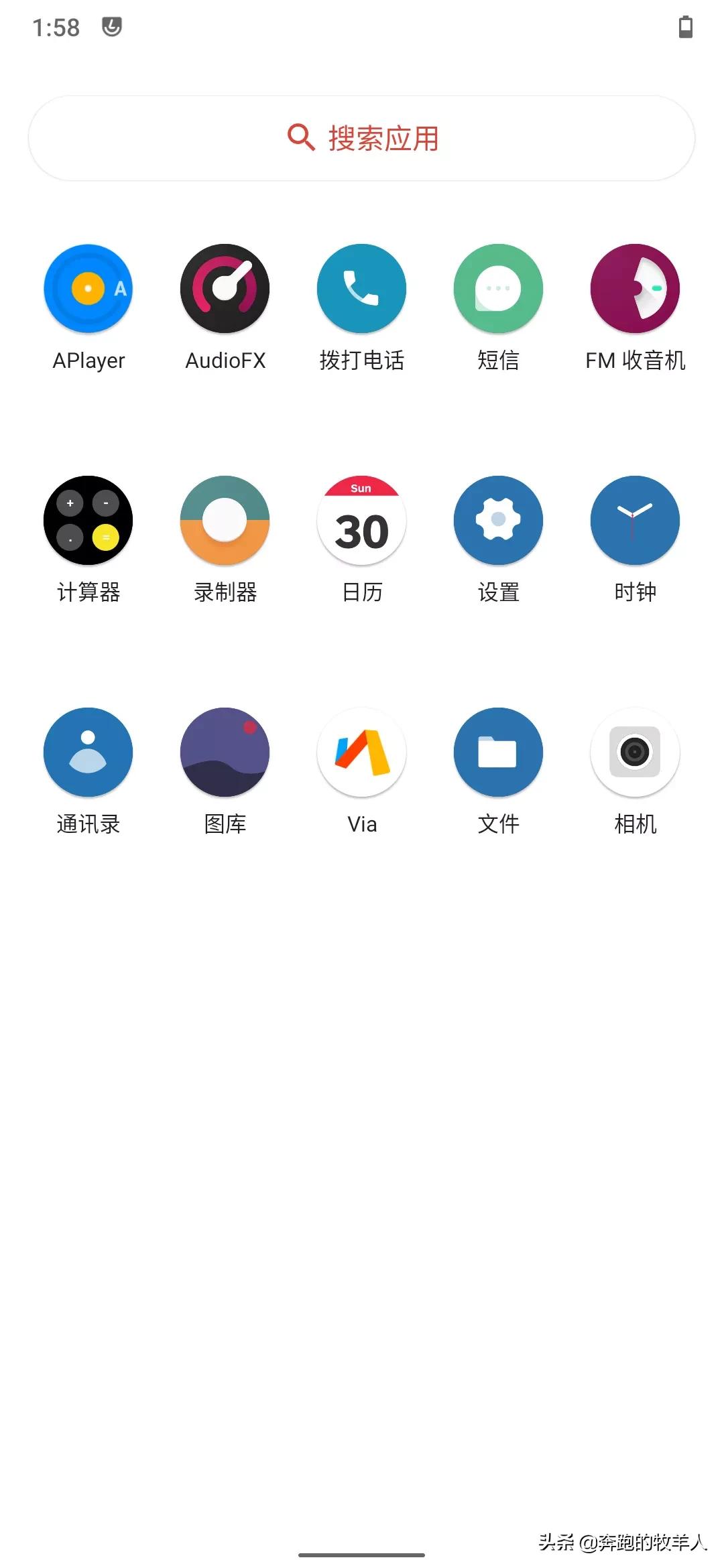Open the 日历 calendar app
Viewport: 724px width, 1568px height.
click(x=362, y=521)
